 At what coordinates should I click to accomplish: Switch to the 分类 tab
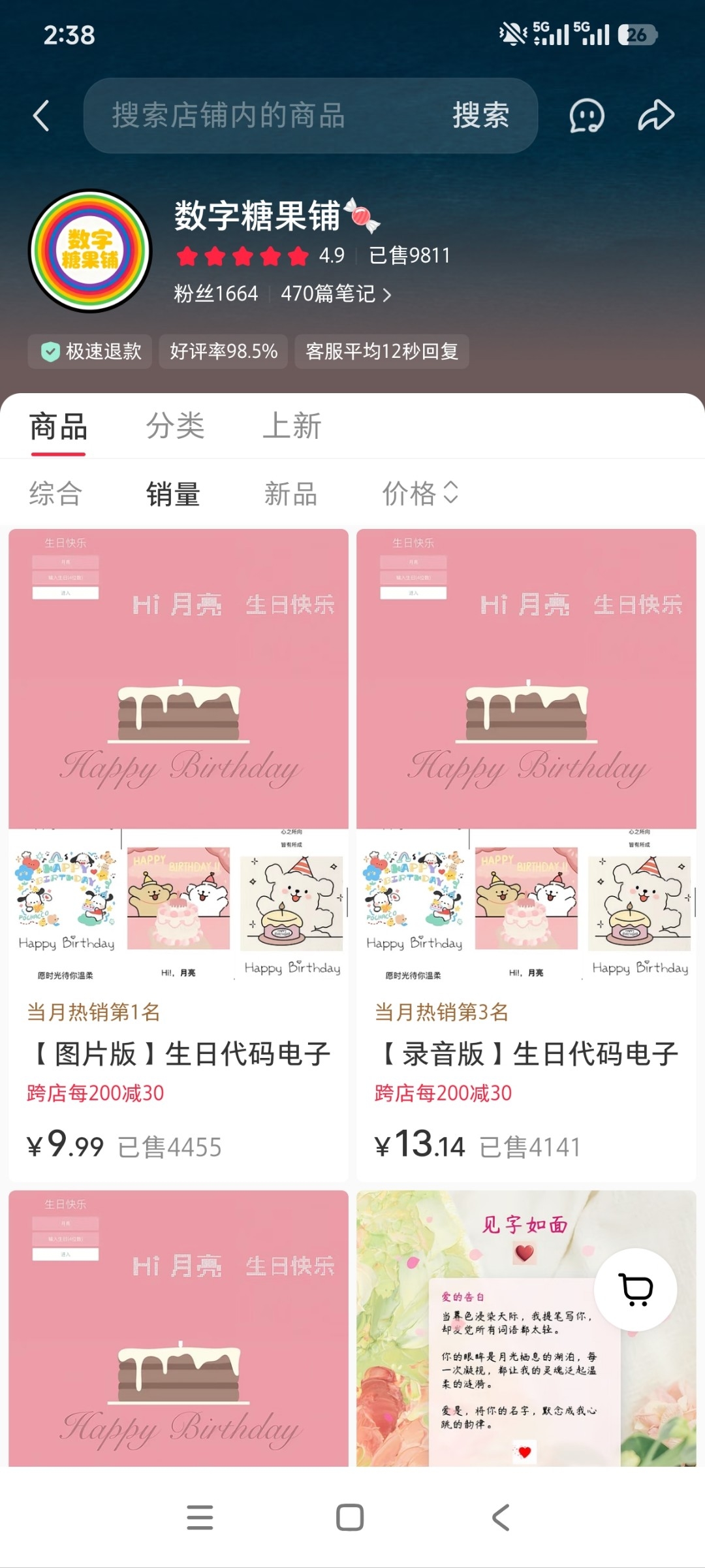click(175, 426)
